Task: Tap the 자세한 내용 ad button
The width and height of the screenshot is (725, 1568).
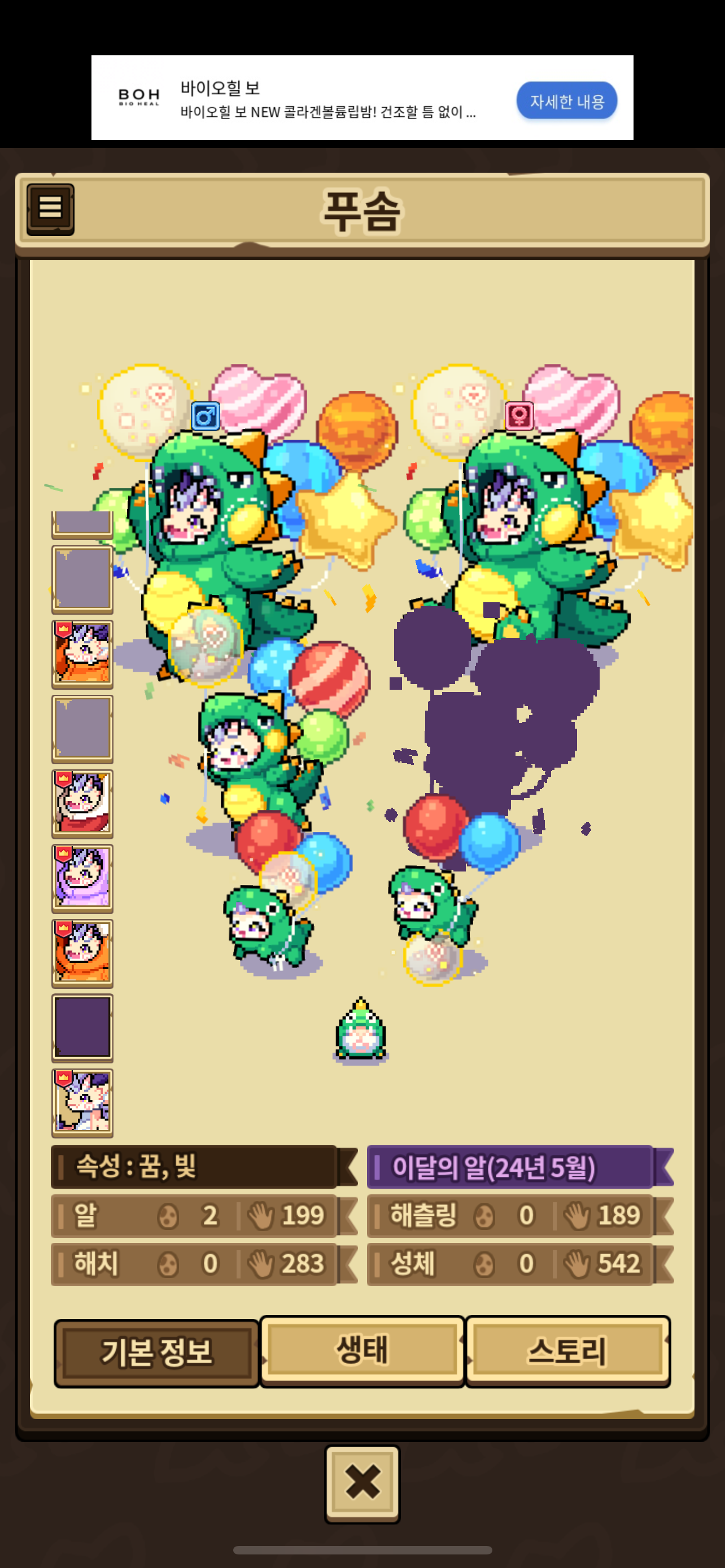Action: coord(566,100)
